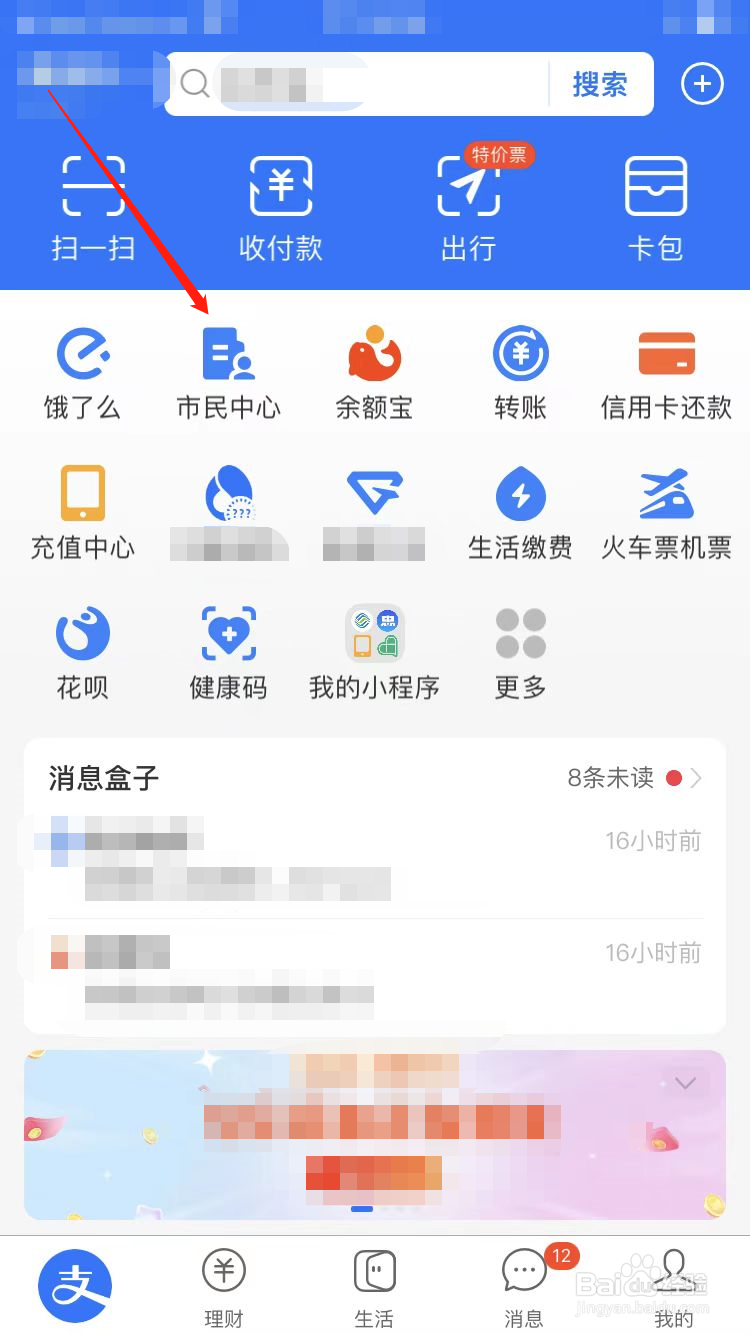Open 信用卡还款 credit card repayment
750x1334 pixels.
coord(666,368)
